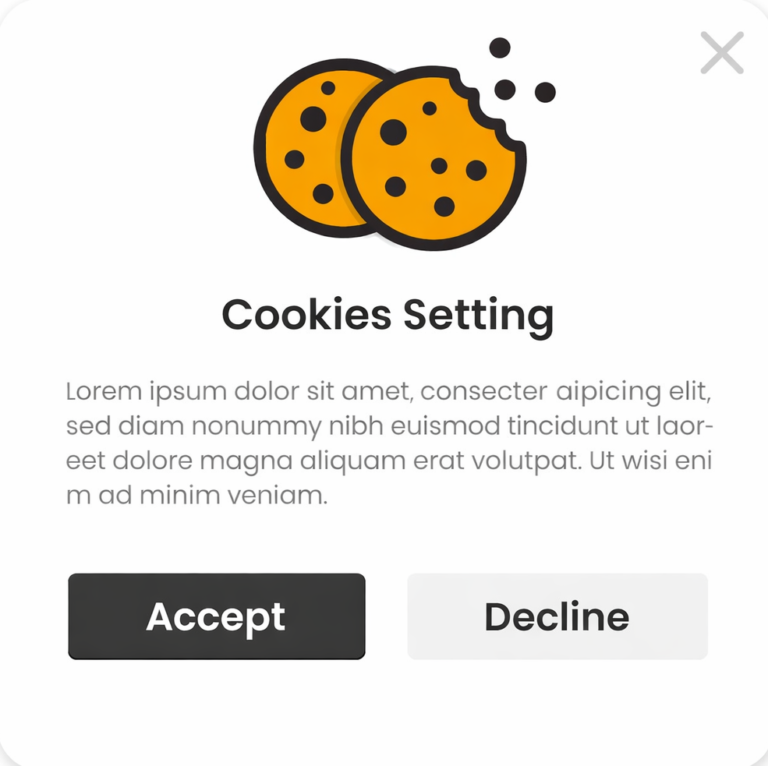Close the cookies dialog
768x766 pixels.
click(721, 53)
